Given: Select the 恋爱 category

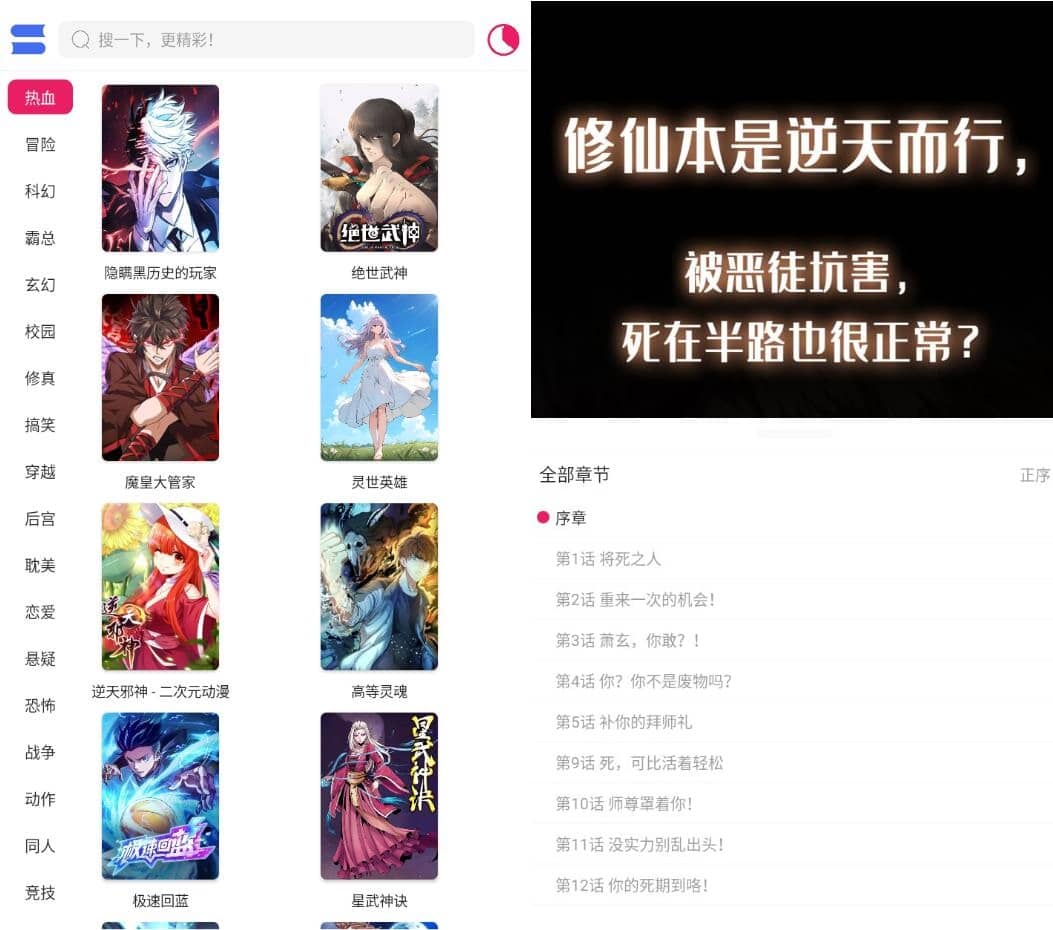Looking at the screenshot, I should click(40, 612).
